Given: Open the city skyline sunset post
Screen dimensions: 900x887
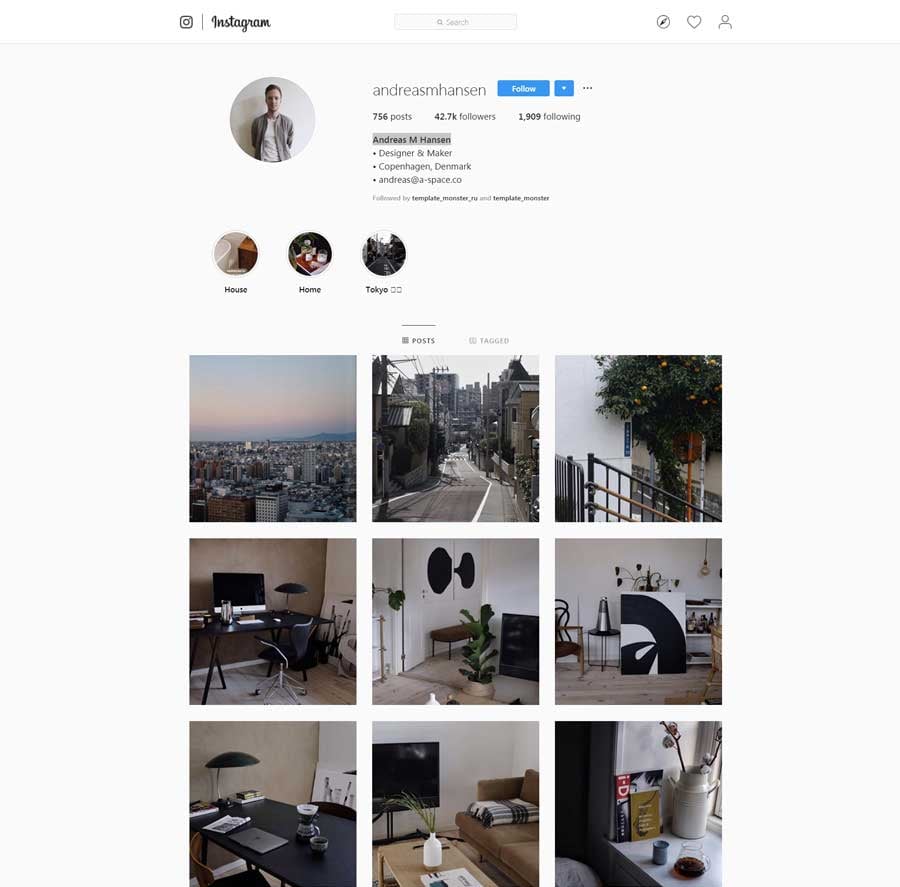Looking at the screenshot, I should coord(273,438).
